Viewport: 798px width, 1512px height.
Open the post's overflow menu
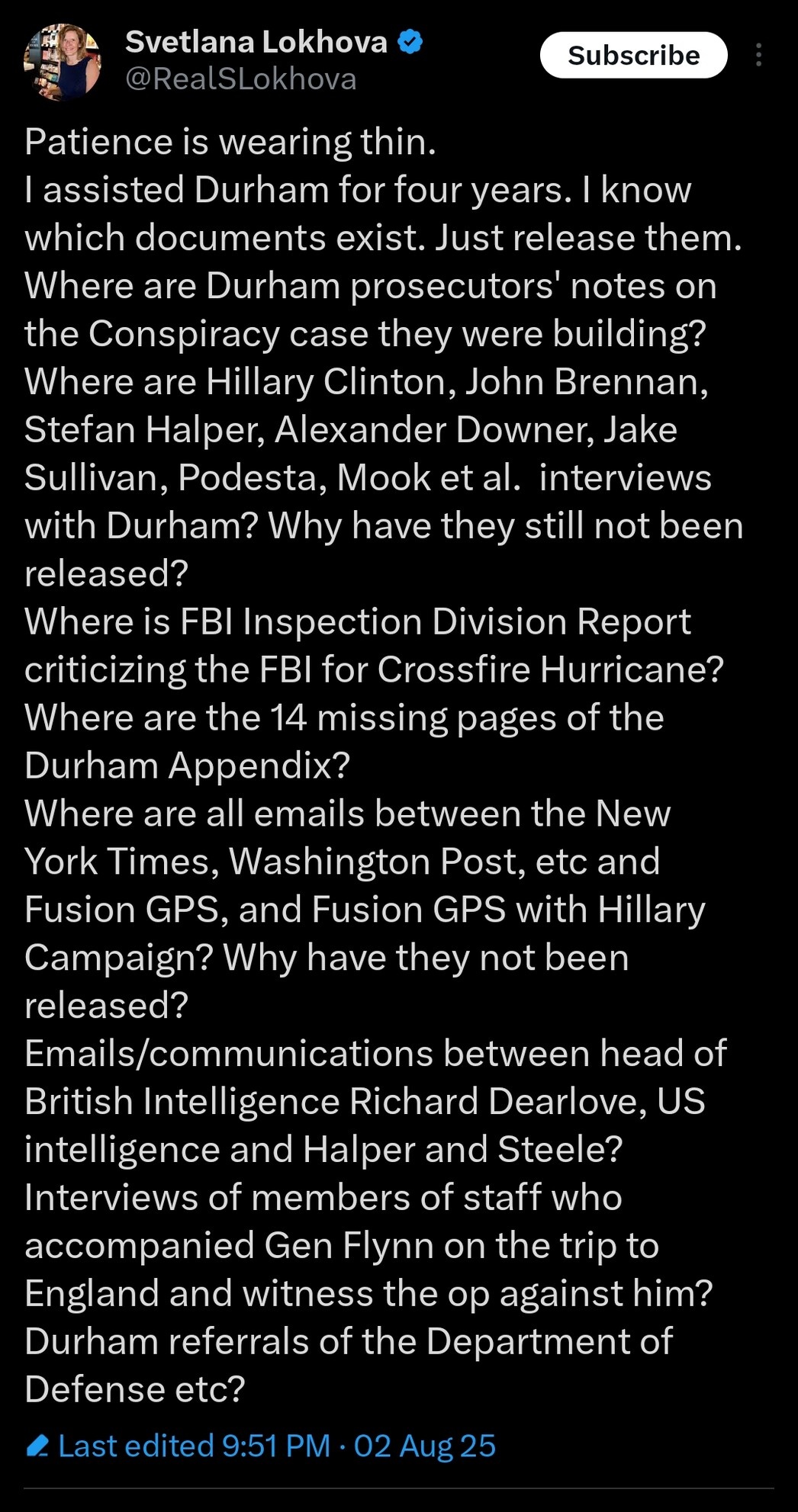tap(758, 55)
